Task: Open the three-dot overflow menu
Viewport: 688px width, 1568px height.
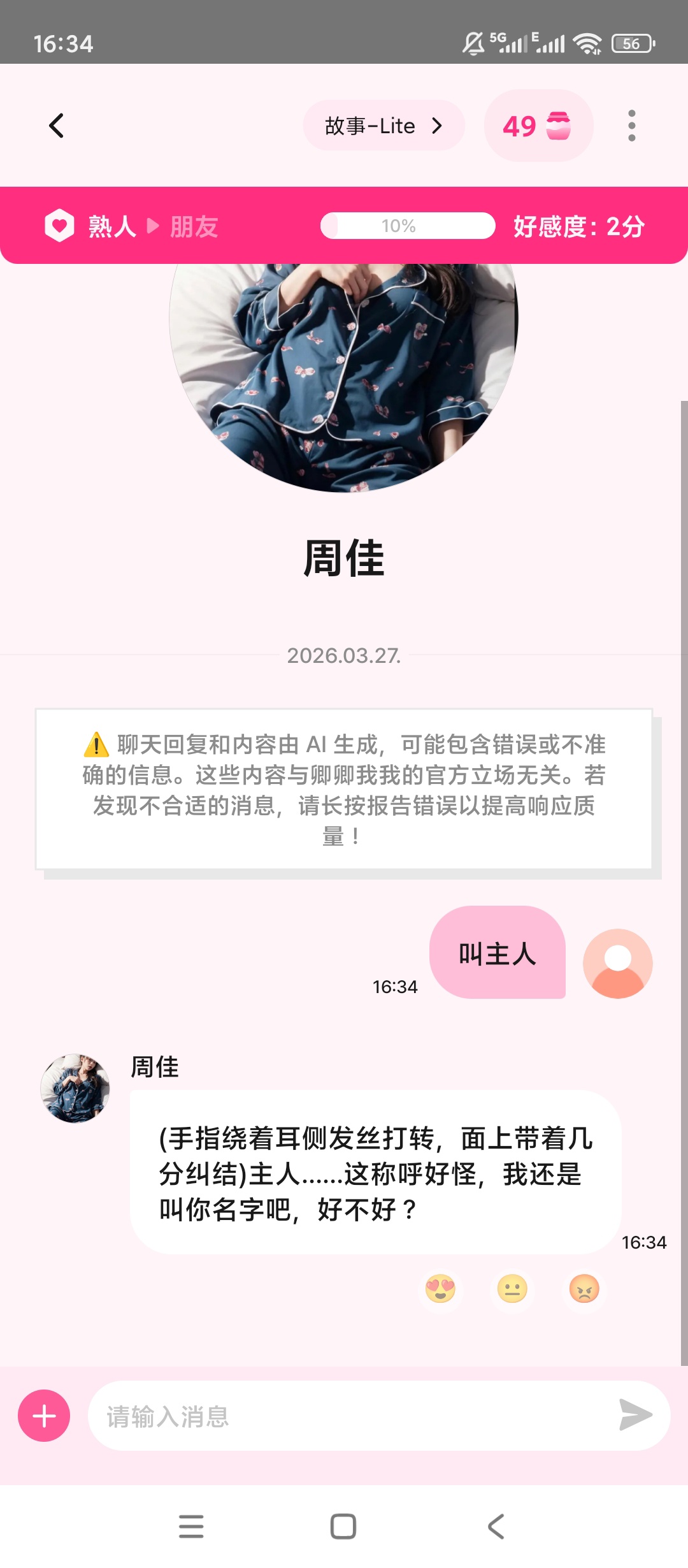Action: point(631,126)
